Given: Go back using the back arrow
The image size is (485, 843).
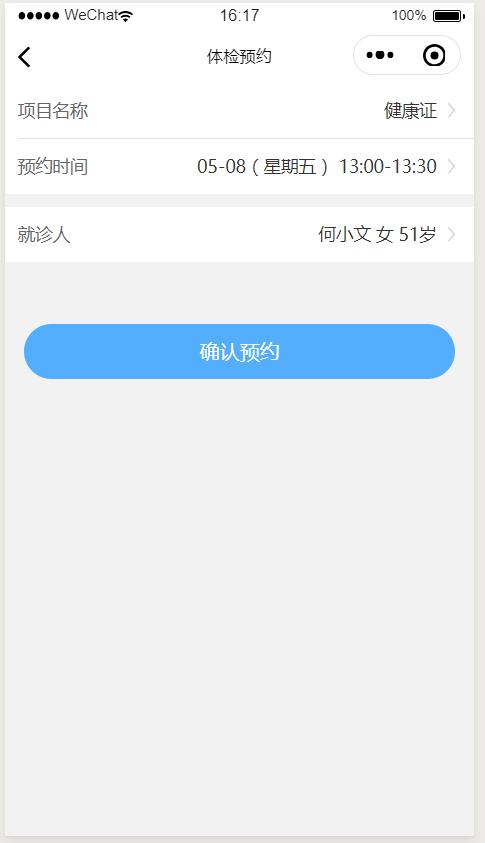Looking at the screenshot, I should pyautogui.click(x=24, y=56).
